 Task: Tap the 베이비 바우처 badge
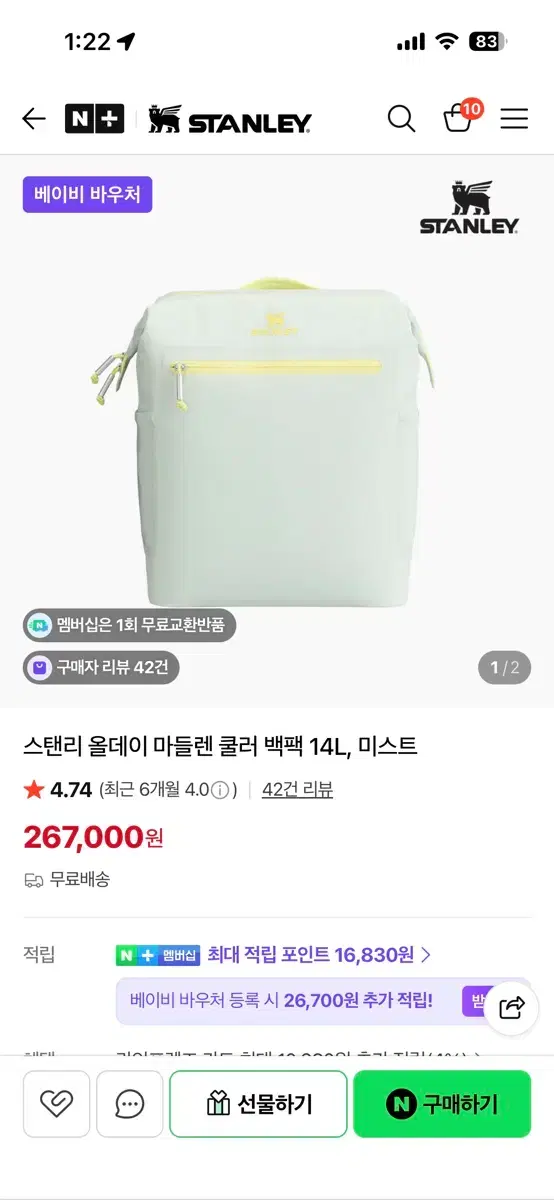(87, 195)
